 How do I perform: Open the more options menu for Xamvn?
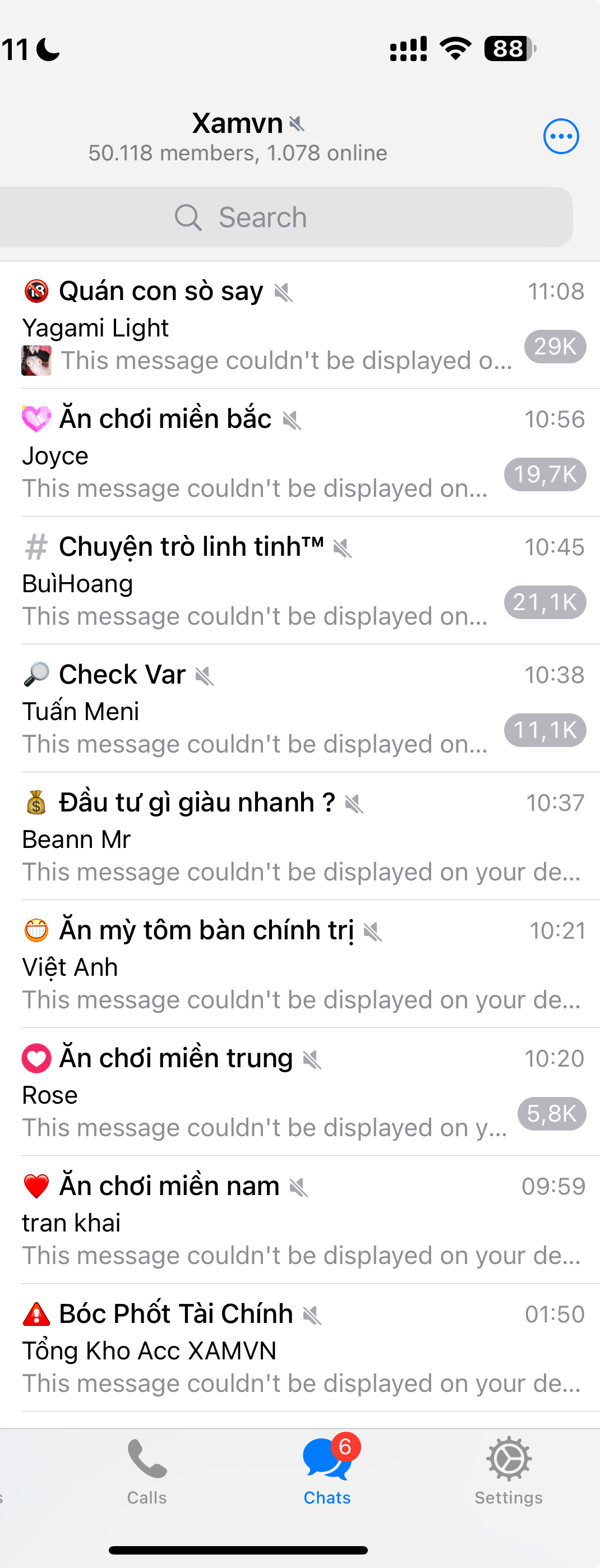(x=560, y=136)
